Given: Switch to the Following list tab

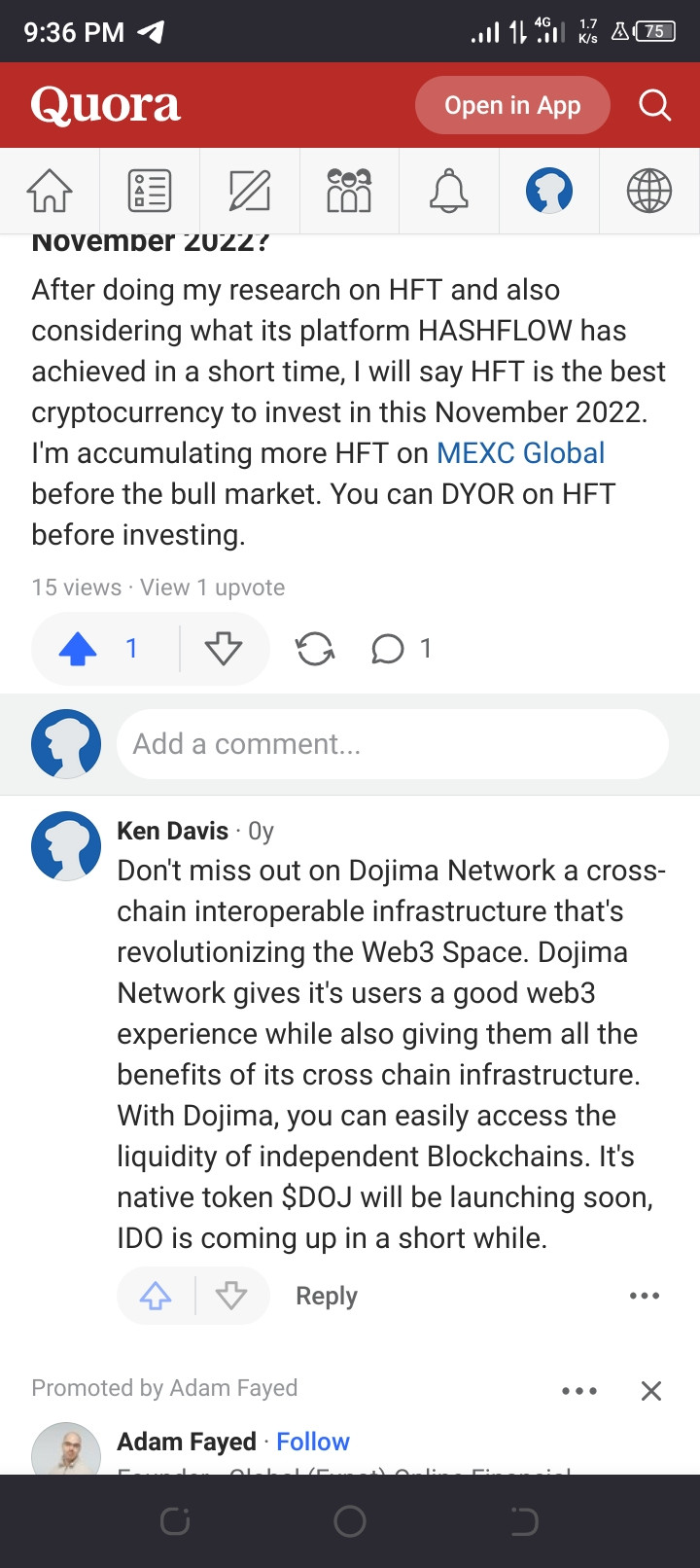Looking at the screenshot, I should [x=150, y=191].
